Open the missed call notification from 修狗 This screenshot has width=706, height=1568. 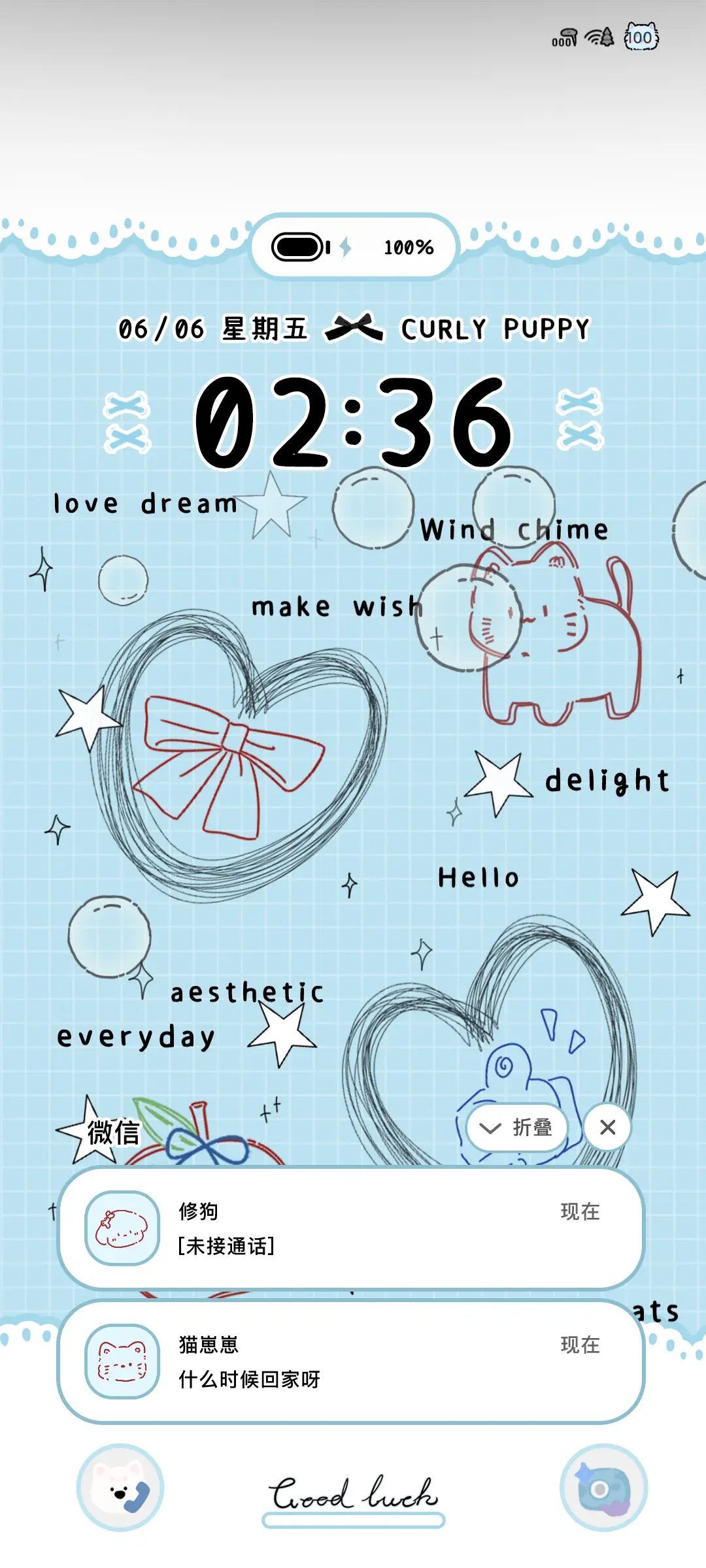[x=352, y=1228]
